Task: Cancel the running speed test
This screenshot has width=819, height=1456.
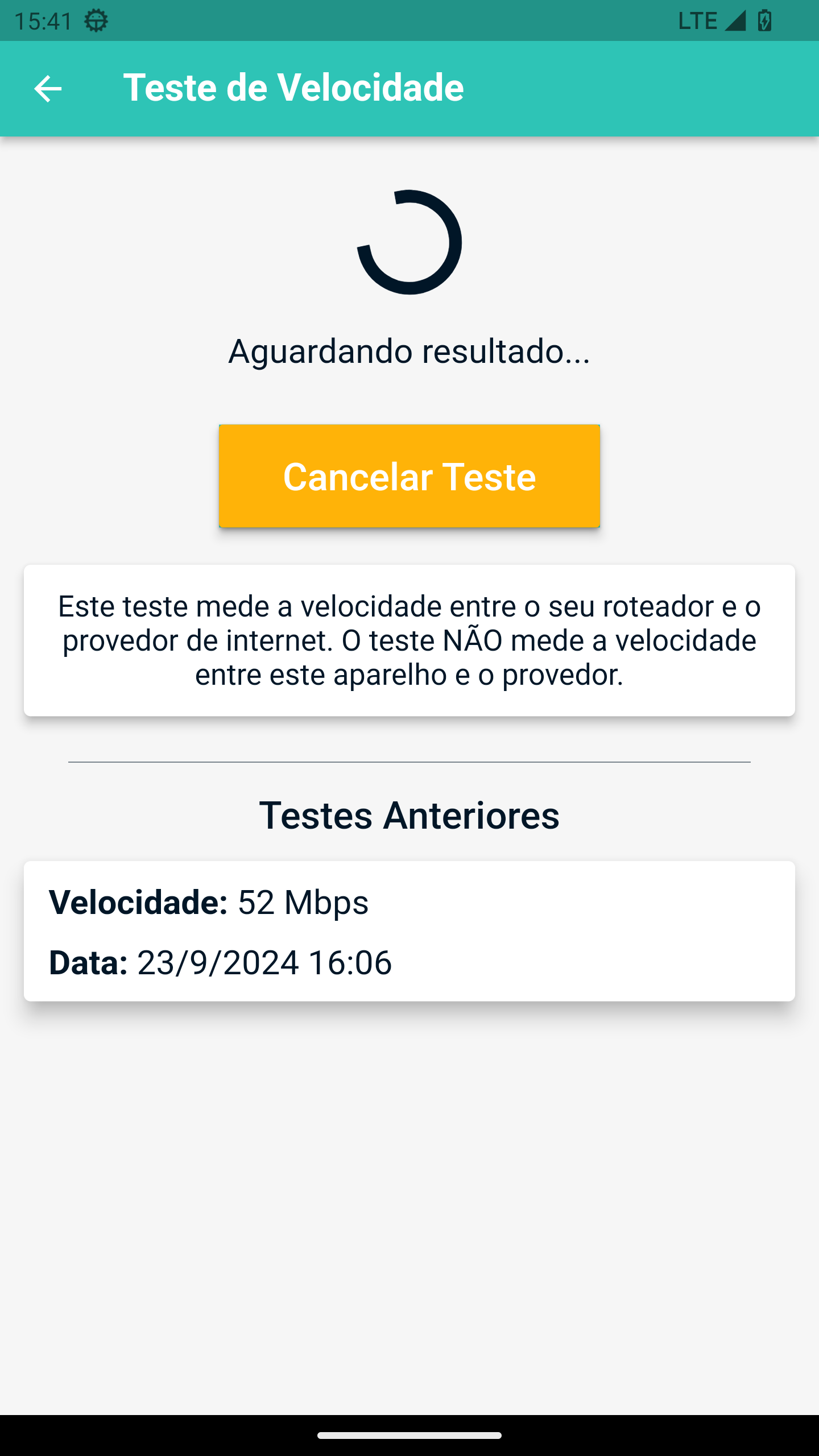Action: coord(409,476)
